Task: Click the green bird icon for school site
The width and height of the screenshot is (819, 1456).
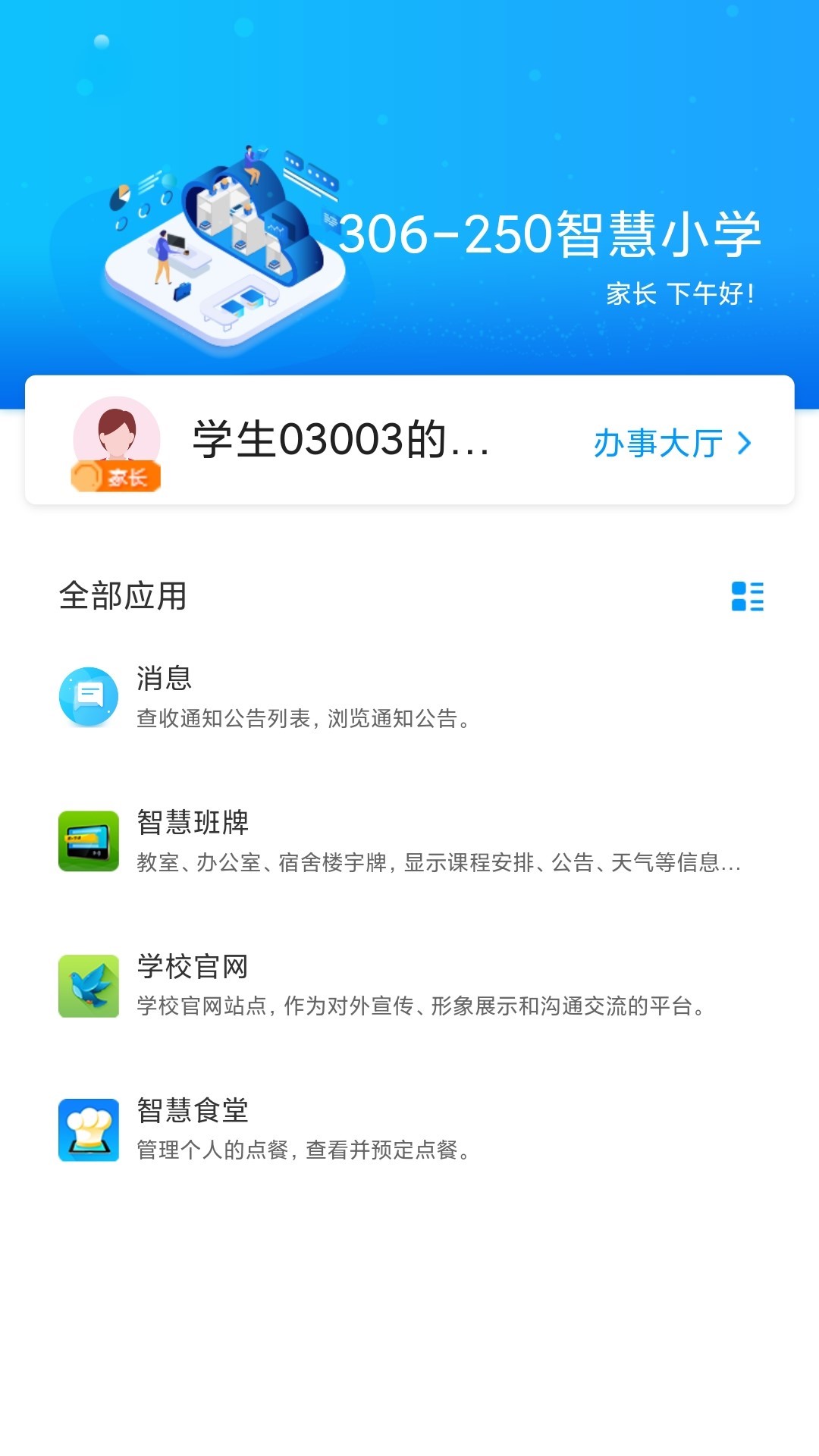Action: [88, 983]
